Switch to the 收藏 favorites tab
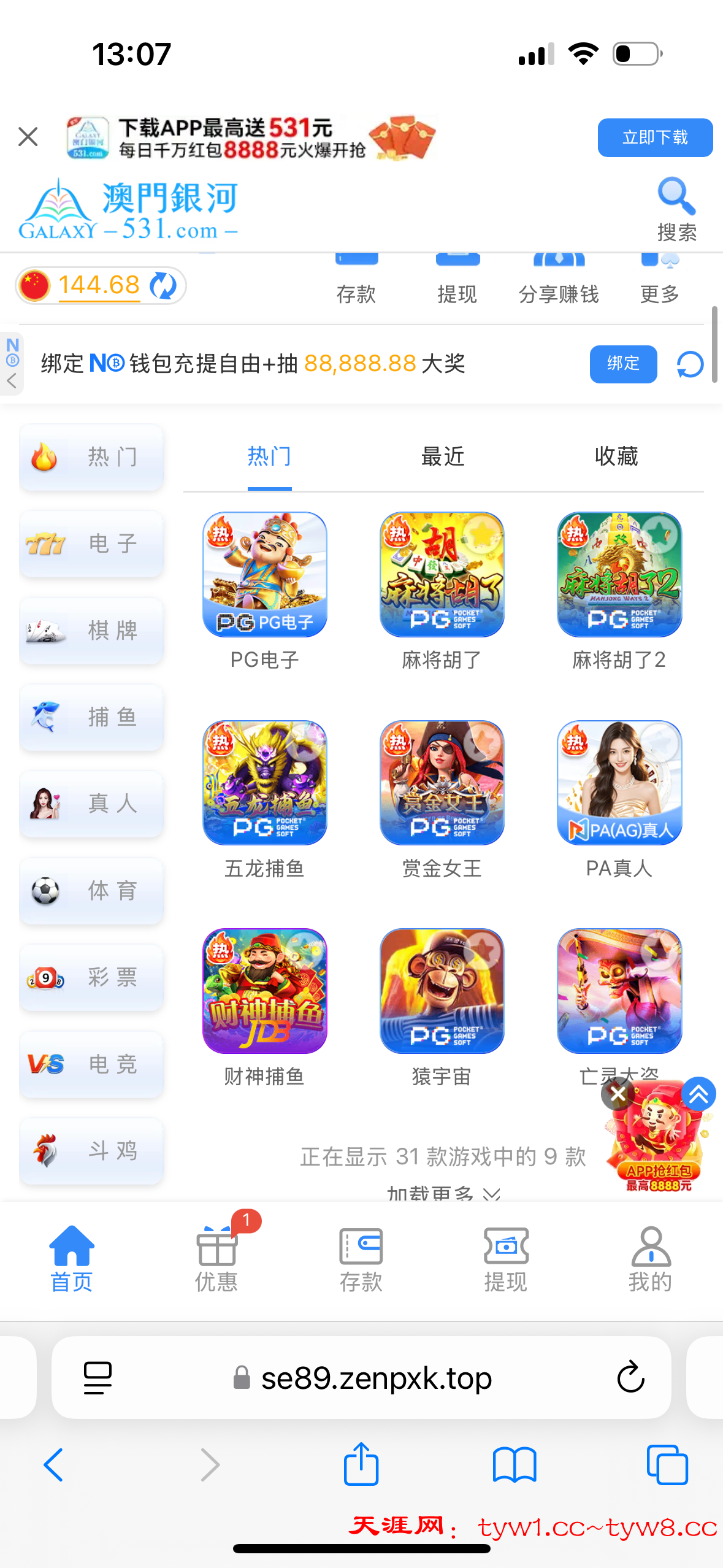This screenshot has height=1568, width=723. pos(616,457)
